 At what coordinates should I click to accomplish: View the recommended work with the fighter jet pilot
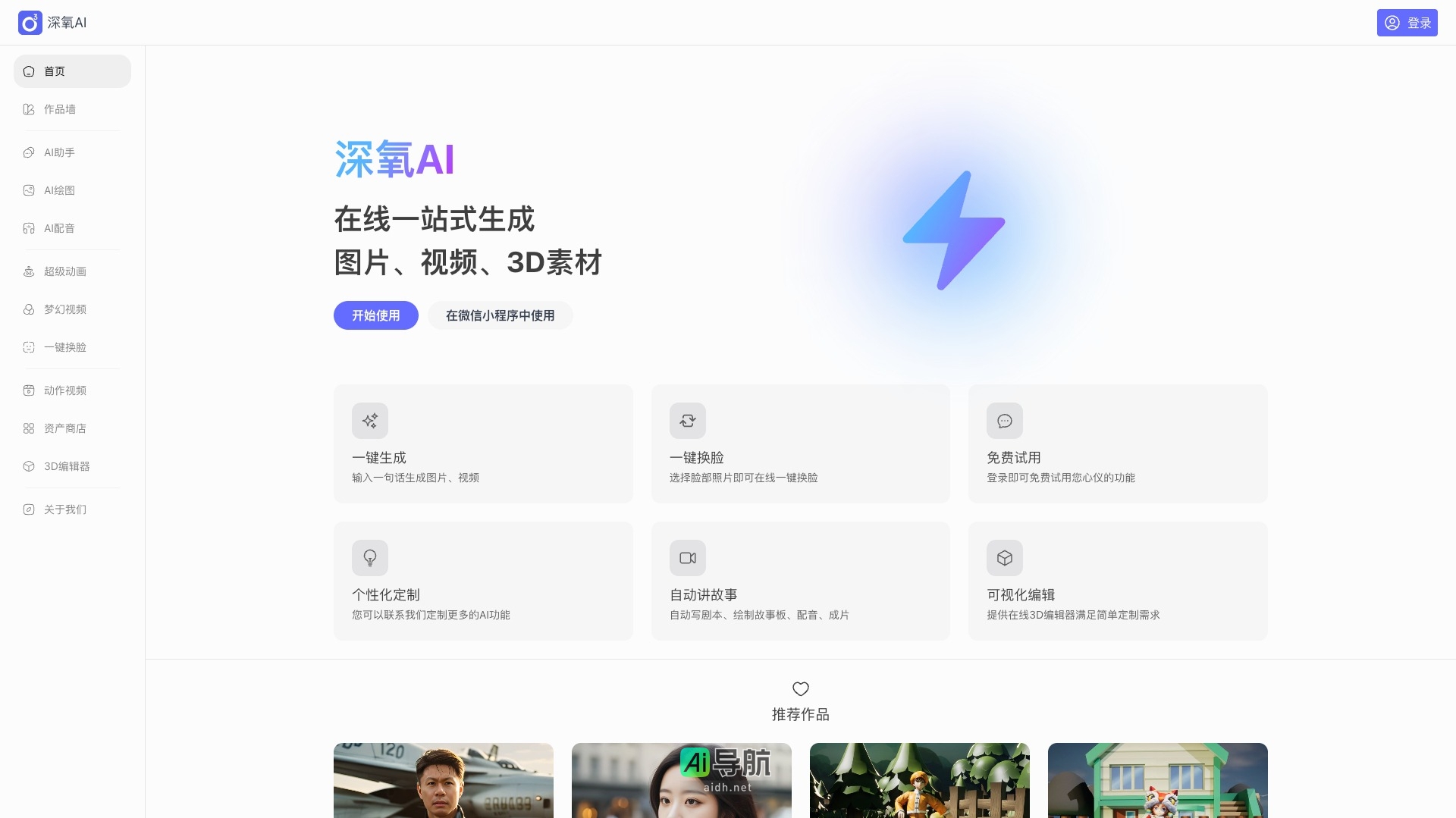(x=443, y=781)
